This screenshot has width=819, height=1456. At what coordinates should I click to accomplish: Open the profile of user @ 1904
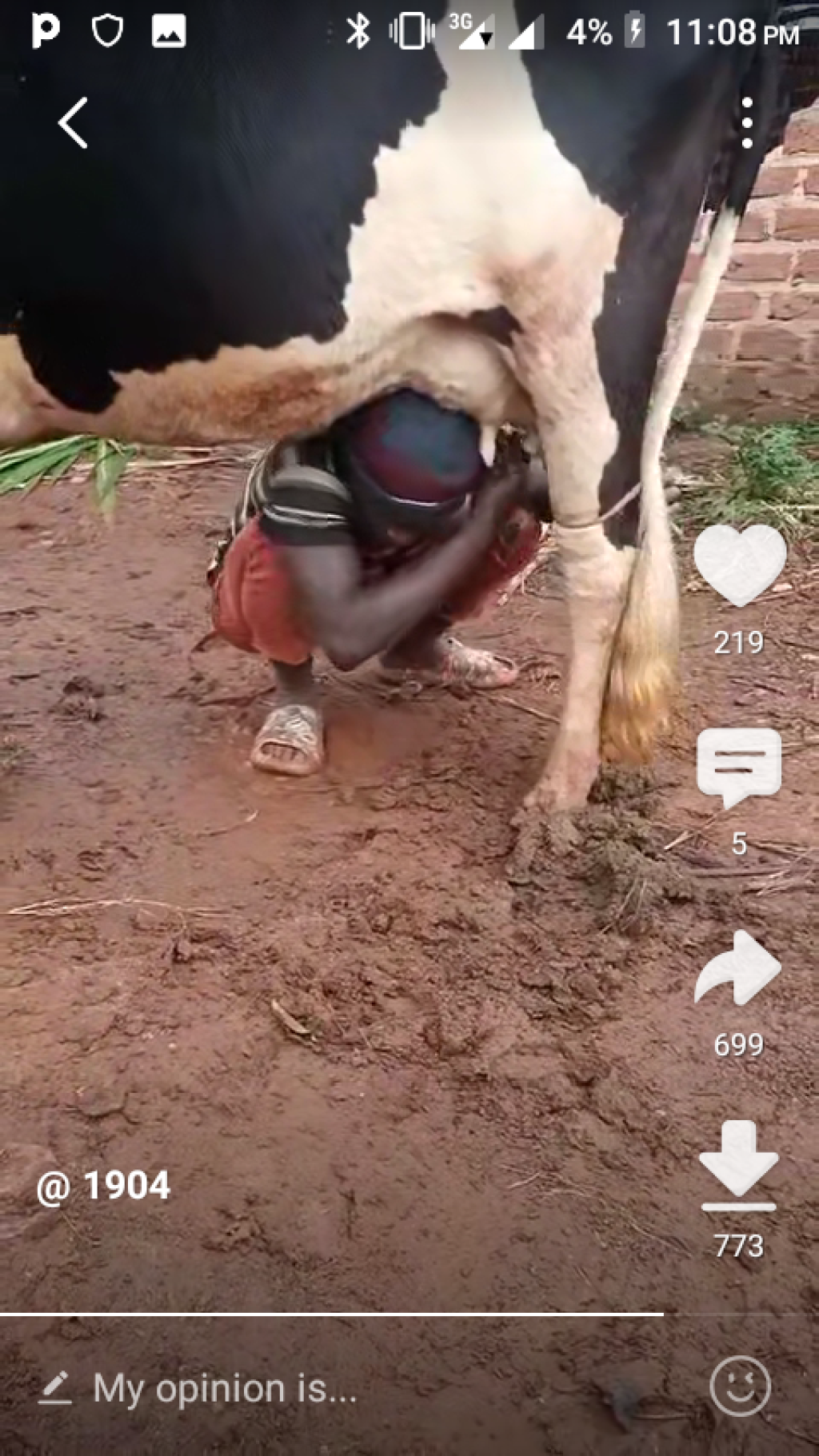pyautogui.click(x=104, y=1186)
